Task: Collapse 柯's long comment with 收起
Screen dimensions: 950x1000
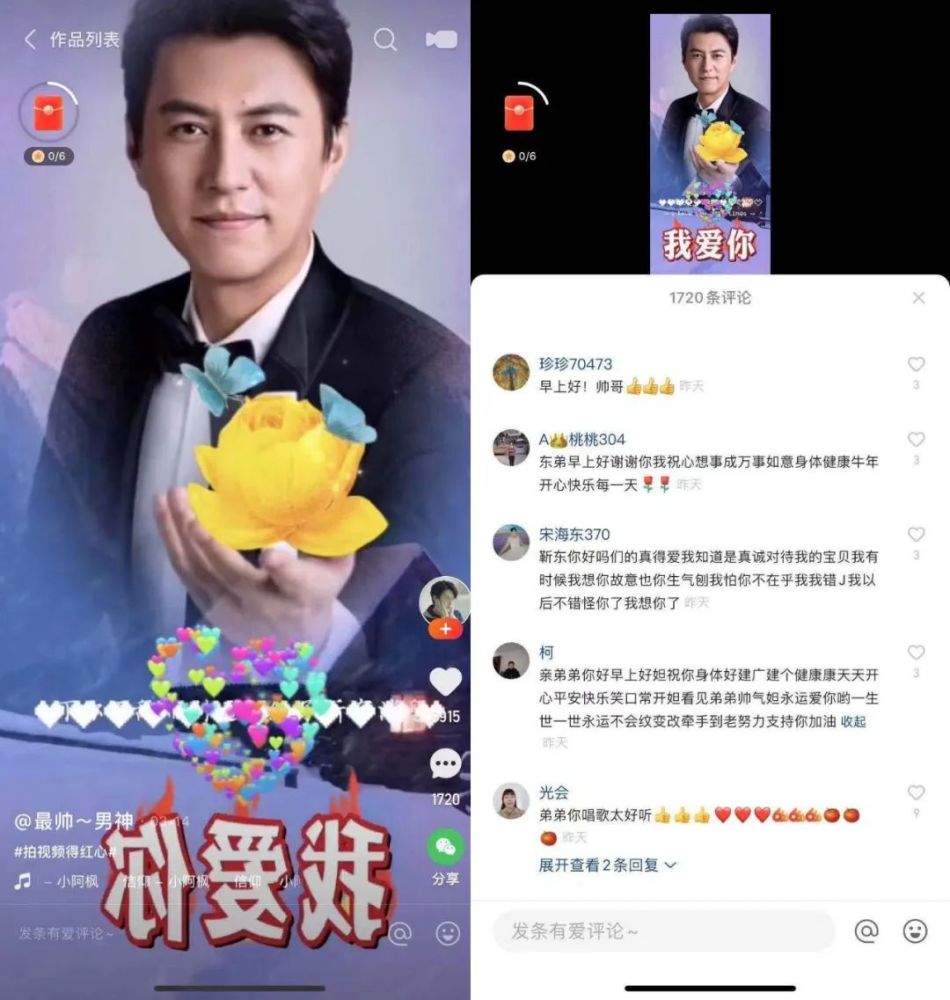Action: (x=853, y=721)
